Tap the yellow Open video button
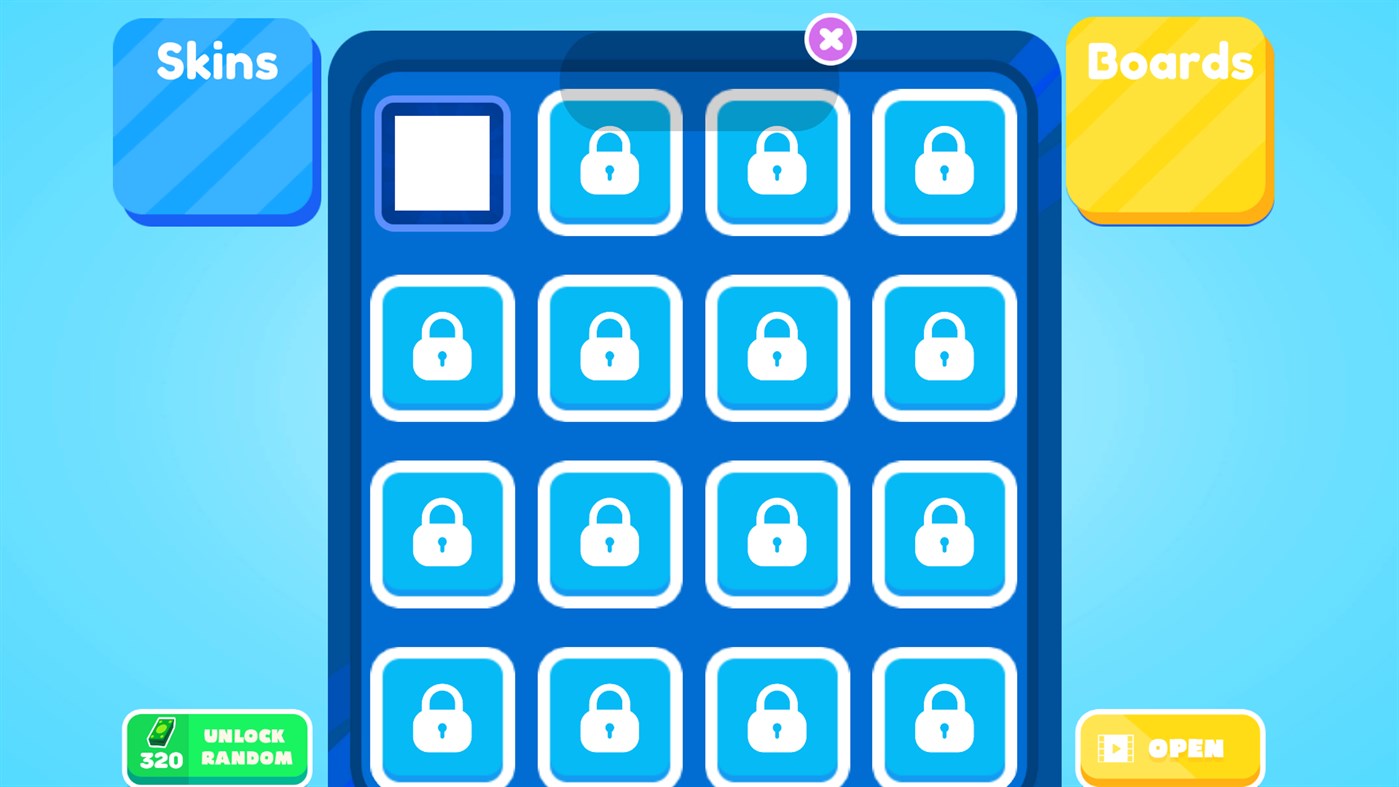The image size is (1399, 787). (x=1170, y=748)
